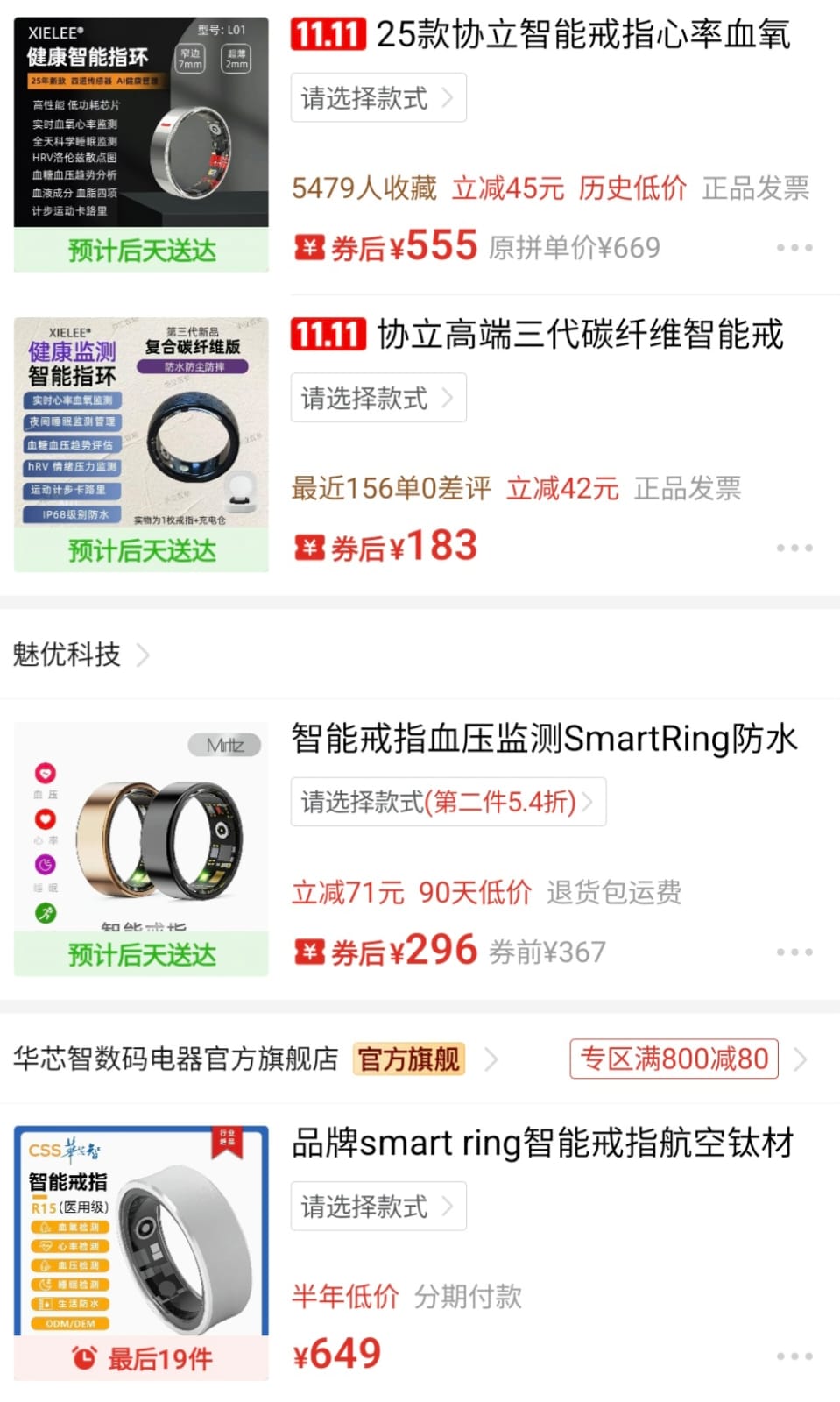This screenshot has width=840, height=1402.
Task: Select a style for 协立高端三代碳纤维智能戒
Action: pos(378,398)
